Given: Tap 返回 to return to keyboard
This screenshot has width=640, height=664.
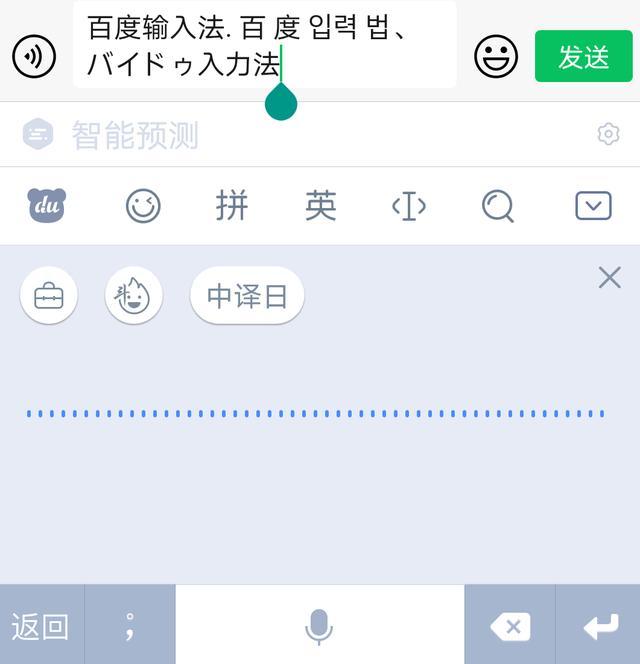Looking at the screenshot, I should pos(41,626).
